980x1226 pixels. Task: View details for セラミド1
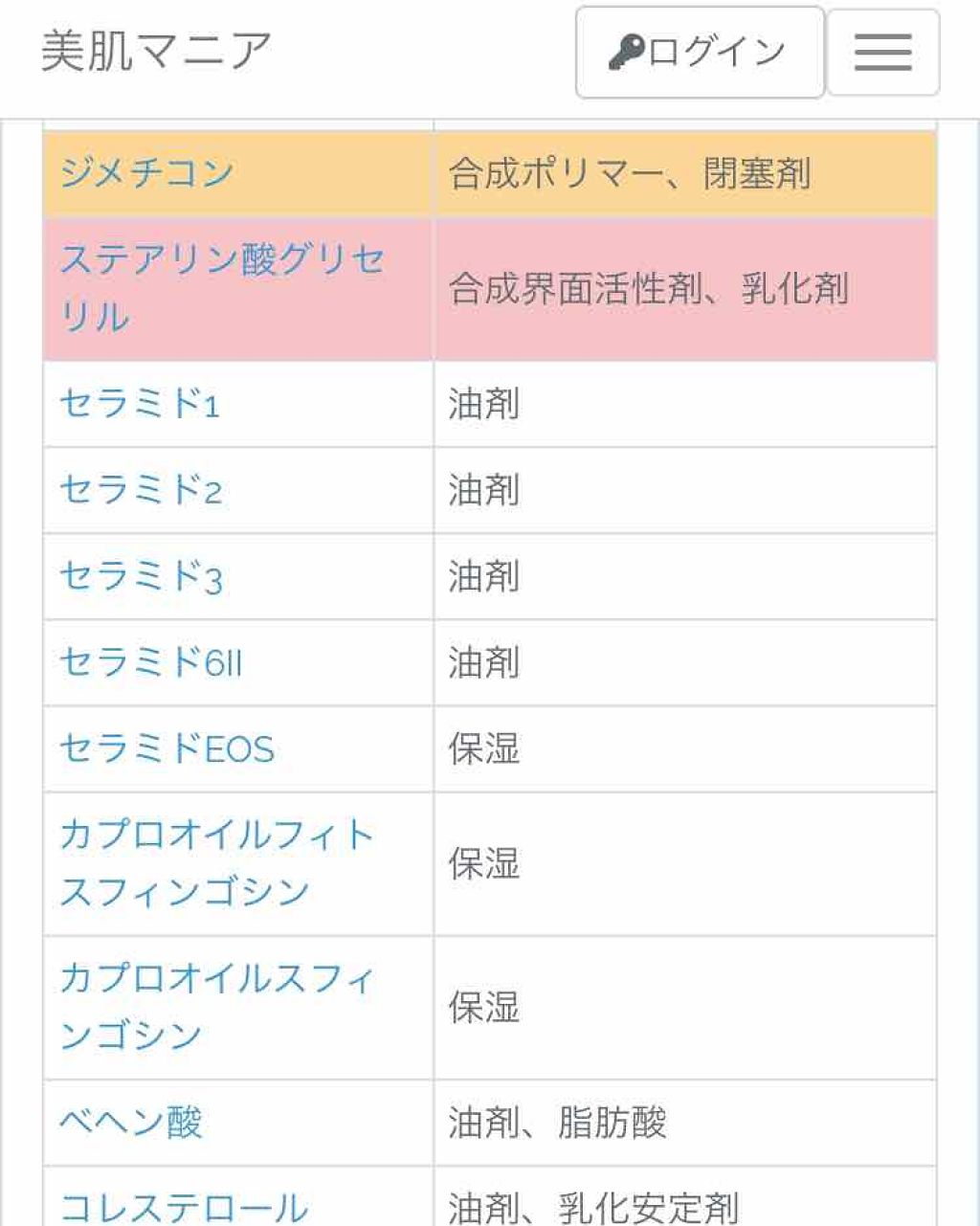[x=141, y=404]
